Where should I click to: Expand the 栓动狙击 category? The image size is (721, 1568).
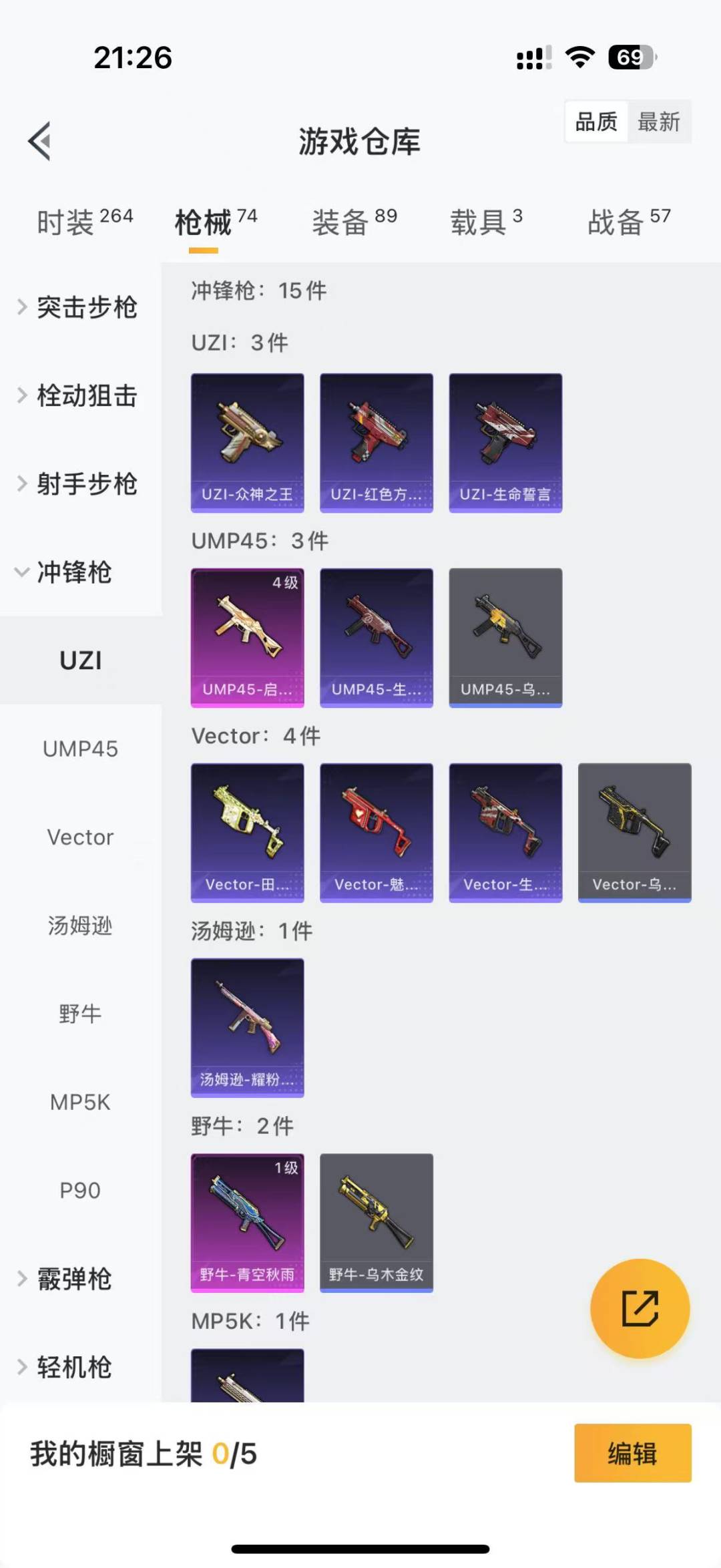click(x=80, y=395)
